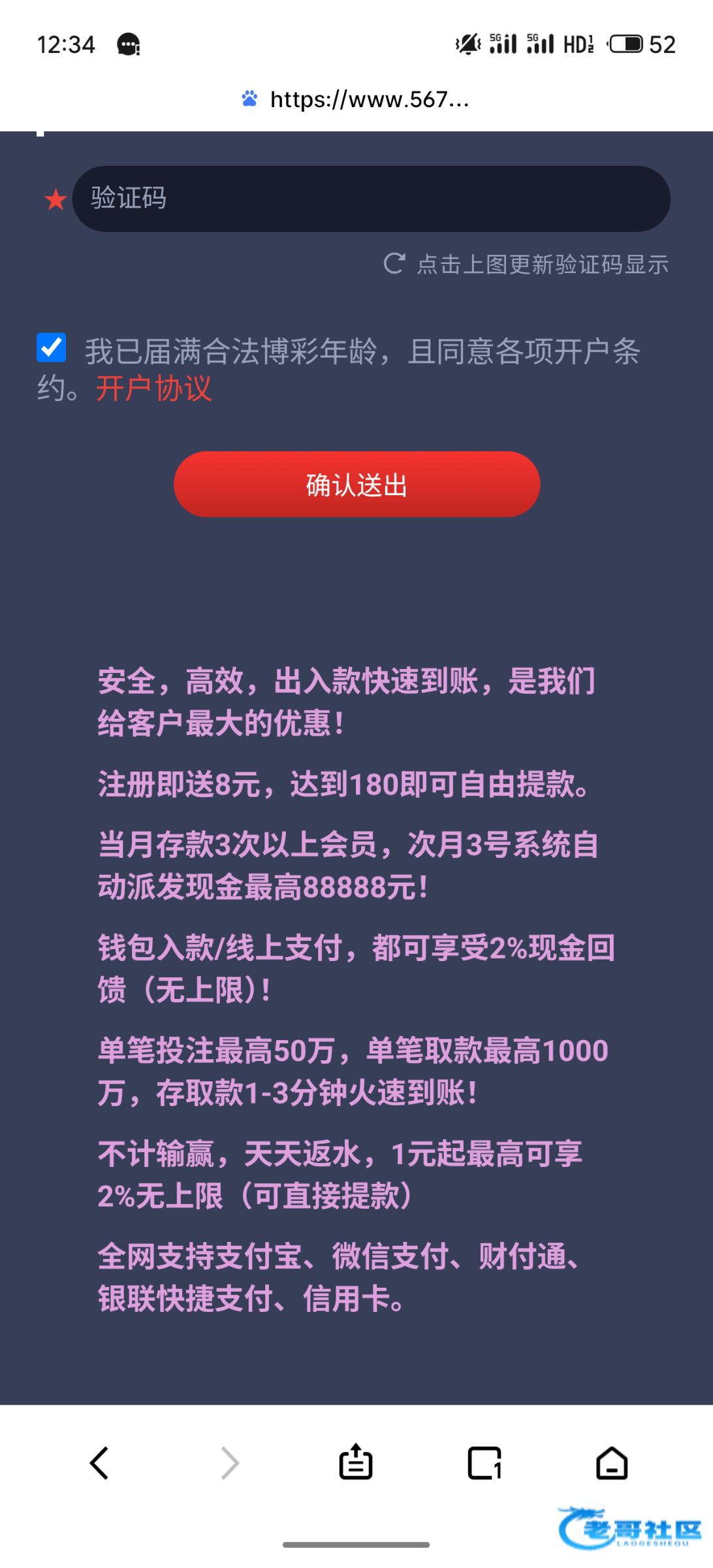
Task: Open the browser tabs switcher
Action: [x=484, y=1463]
